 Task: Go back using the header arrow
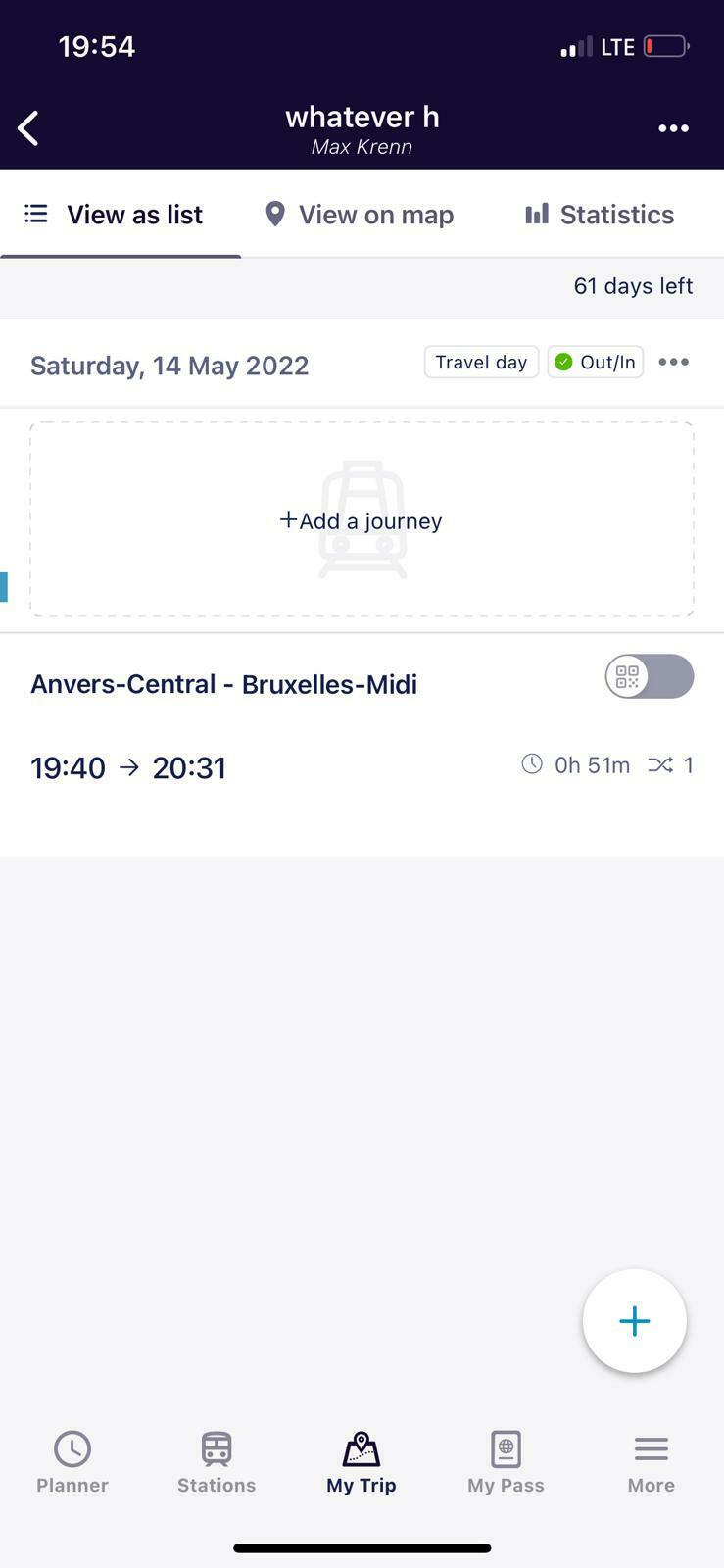28,128
